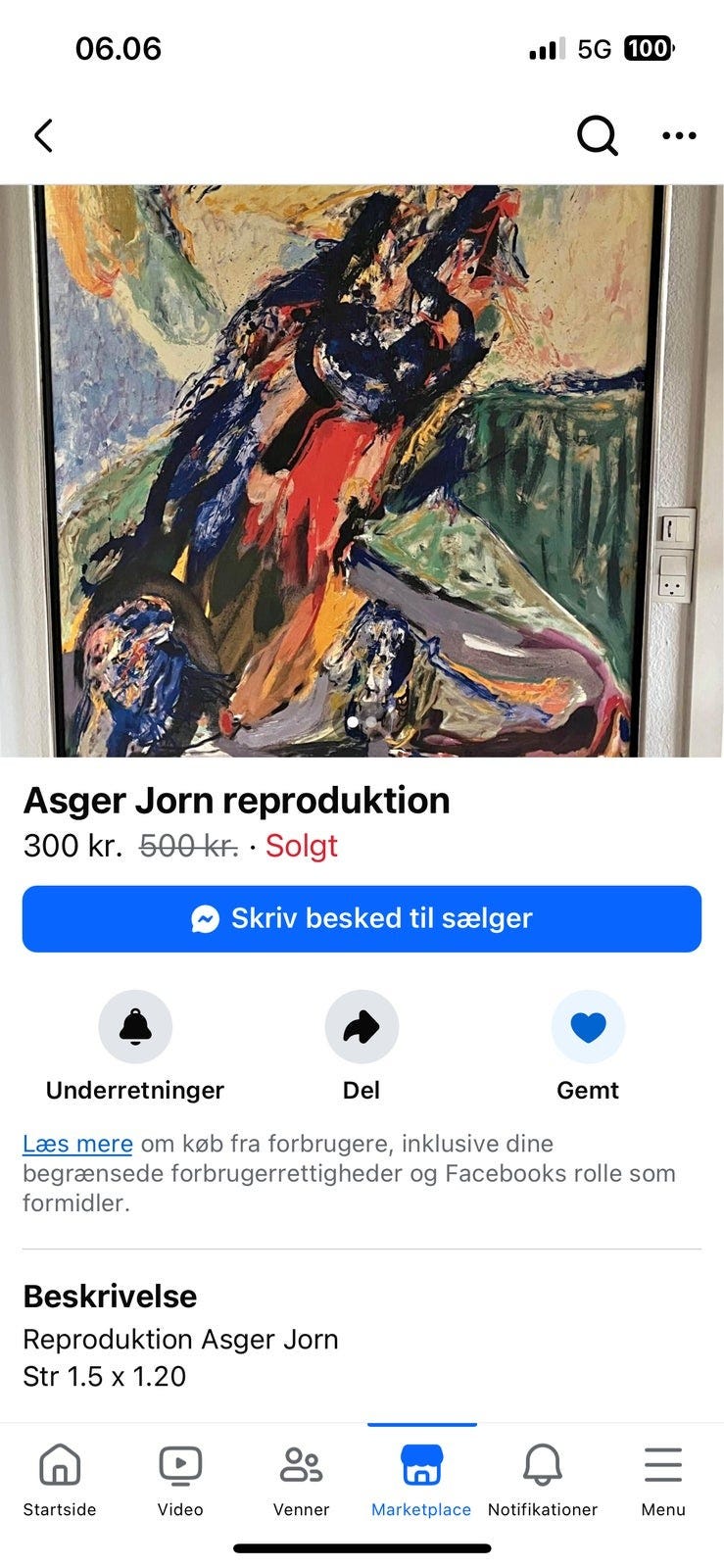
Task: Toggle saved state on the heart icon
Action: (x=587, y=1026)
